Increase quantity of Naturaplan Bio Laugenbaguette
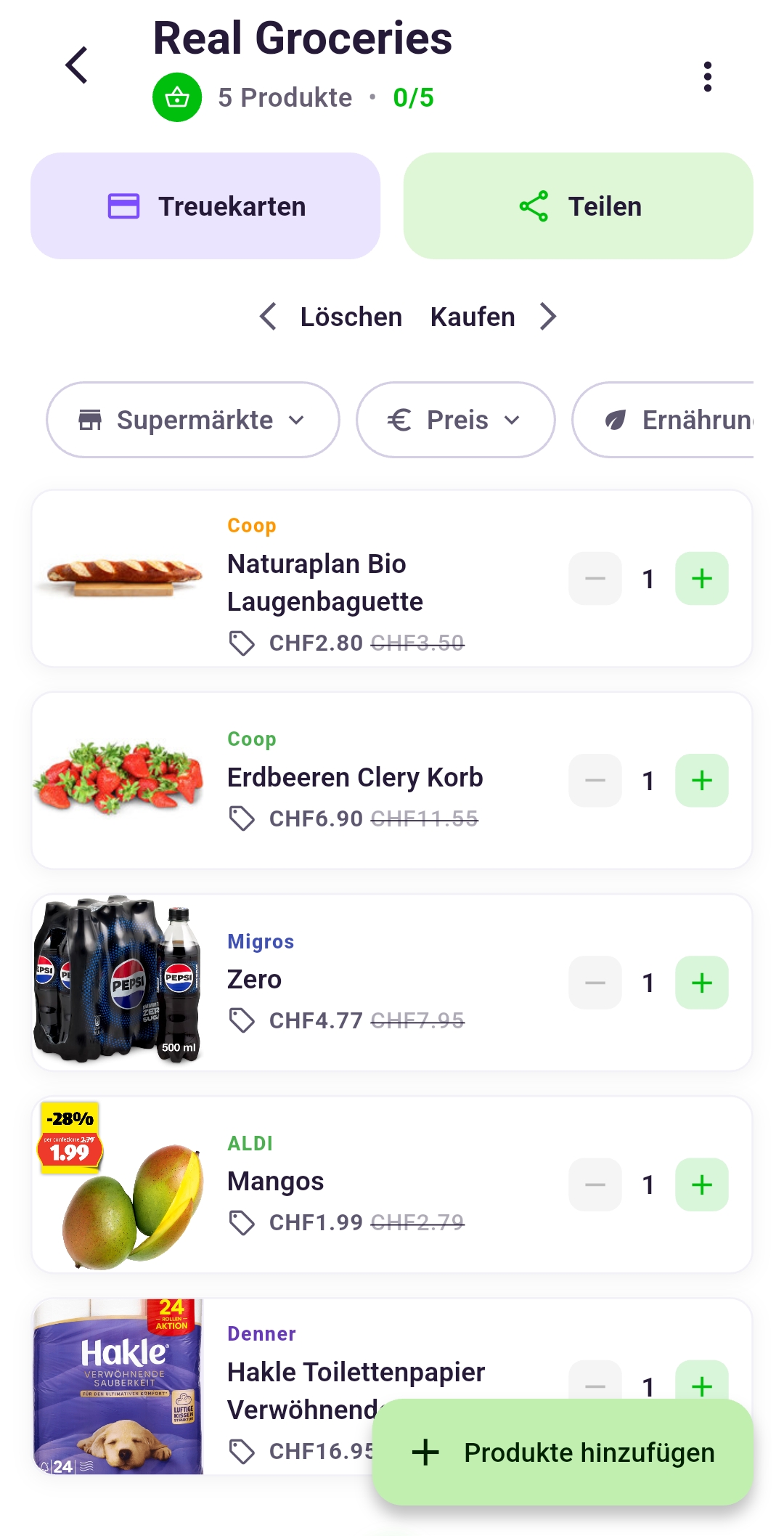 (701, 578)
